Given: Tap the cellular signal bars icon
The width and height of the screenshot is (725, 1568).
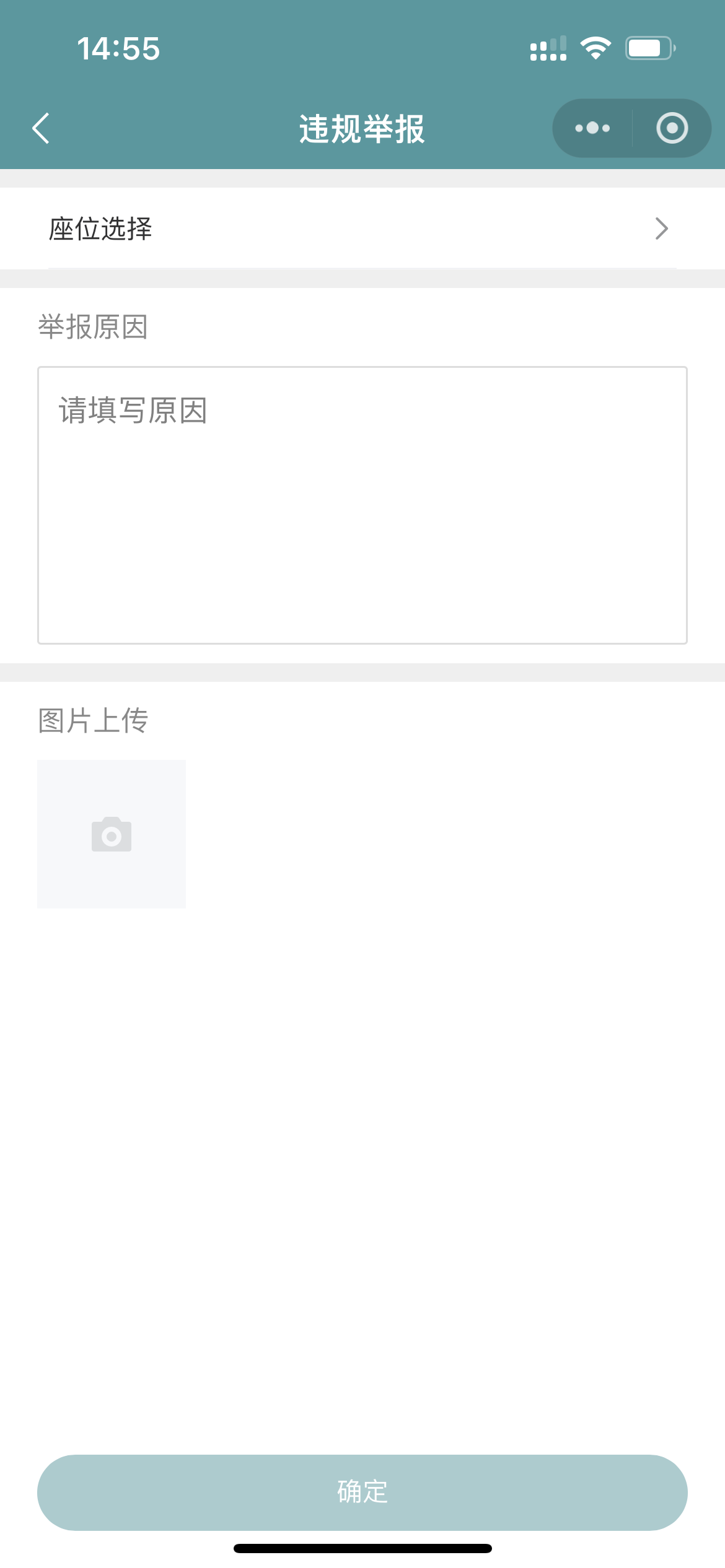Looking at the screenshot, I should coord(548,47).
